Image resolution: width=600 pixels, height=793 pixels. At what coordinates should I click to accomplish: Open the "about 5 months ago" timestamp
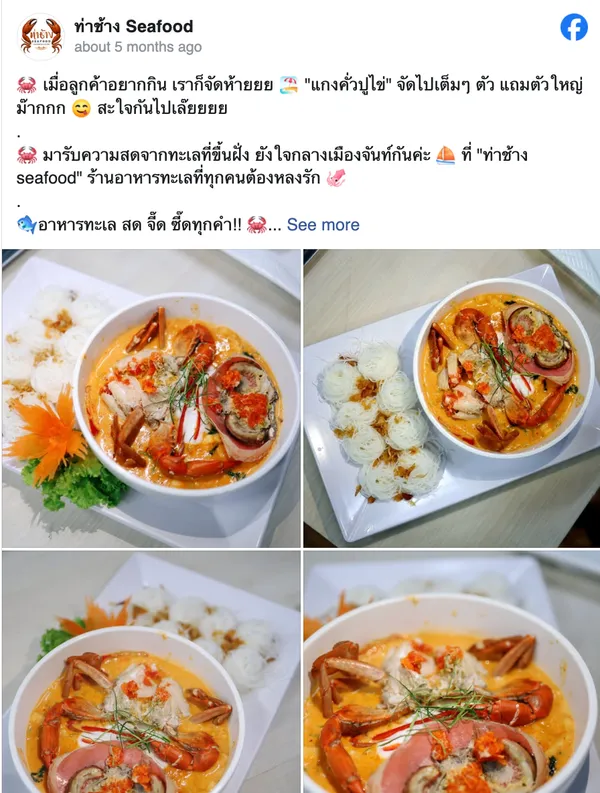[138, 47]
